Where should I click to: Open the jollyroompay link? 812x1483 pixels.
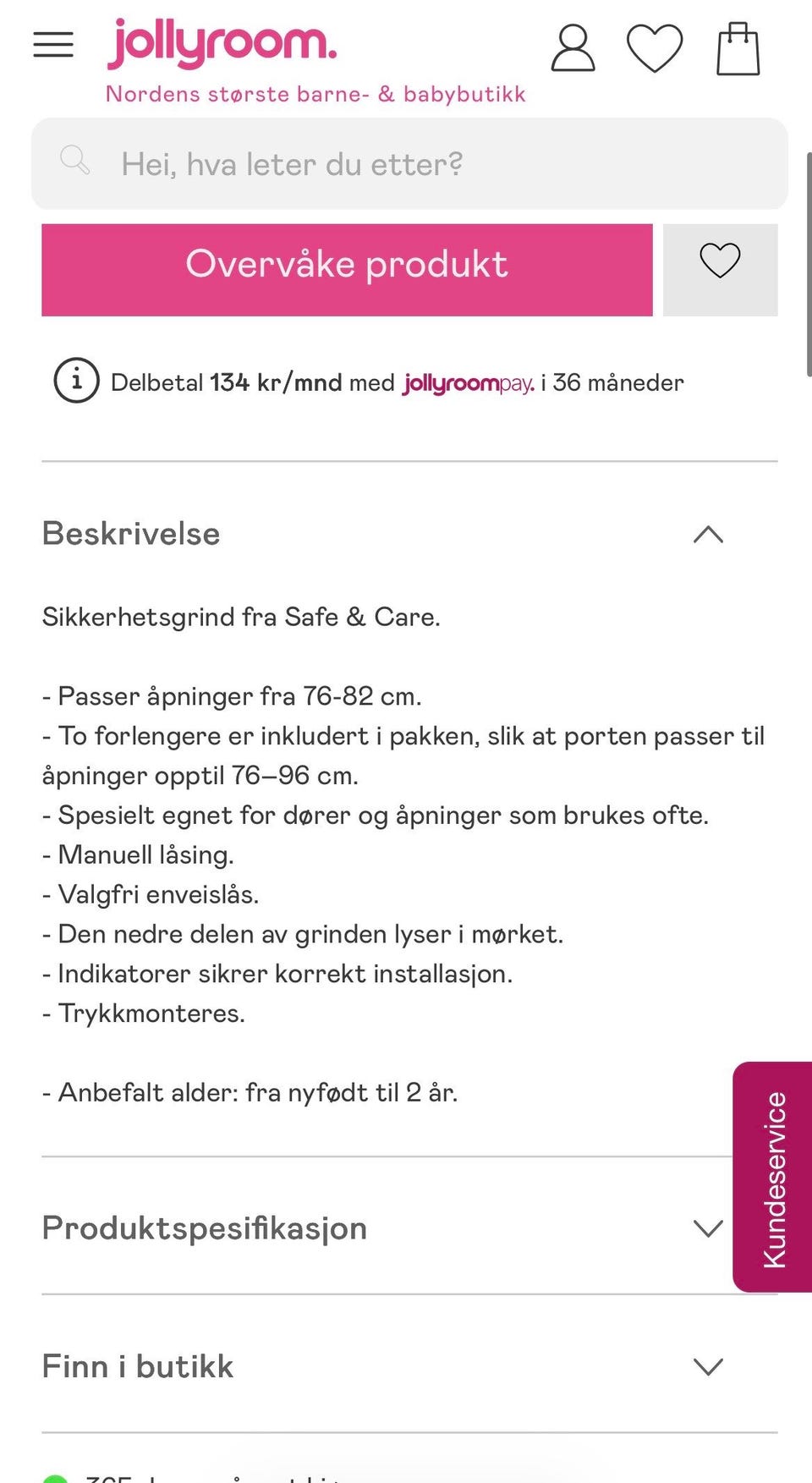[x=466, y=382]
